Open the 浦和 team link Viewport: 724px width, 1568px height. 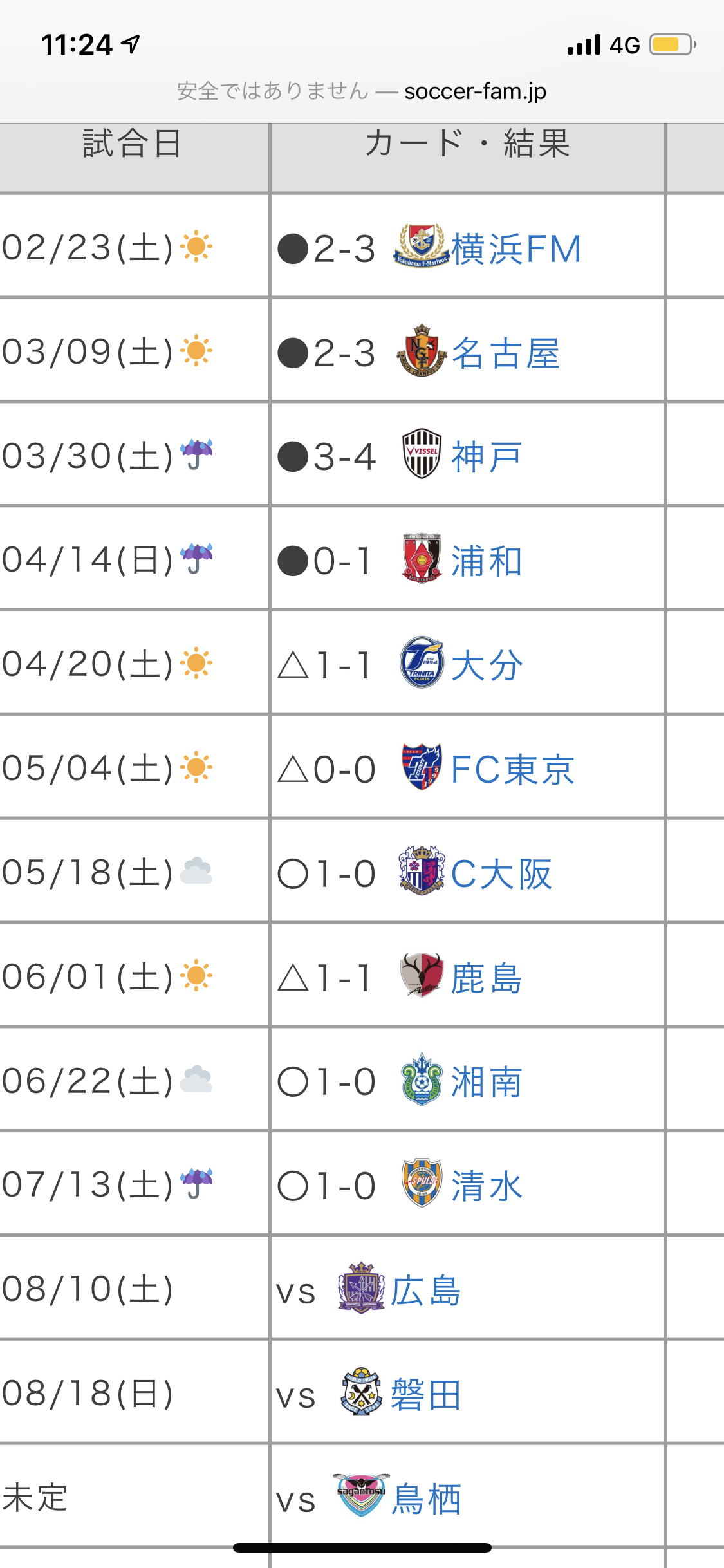487,561
